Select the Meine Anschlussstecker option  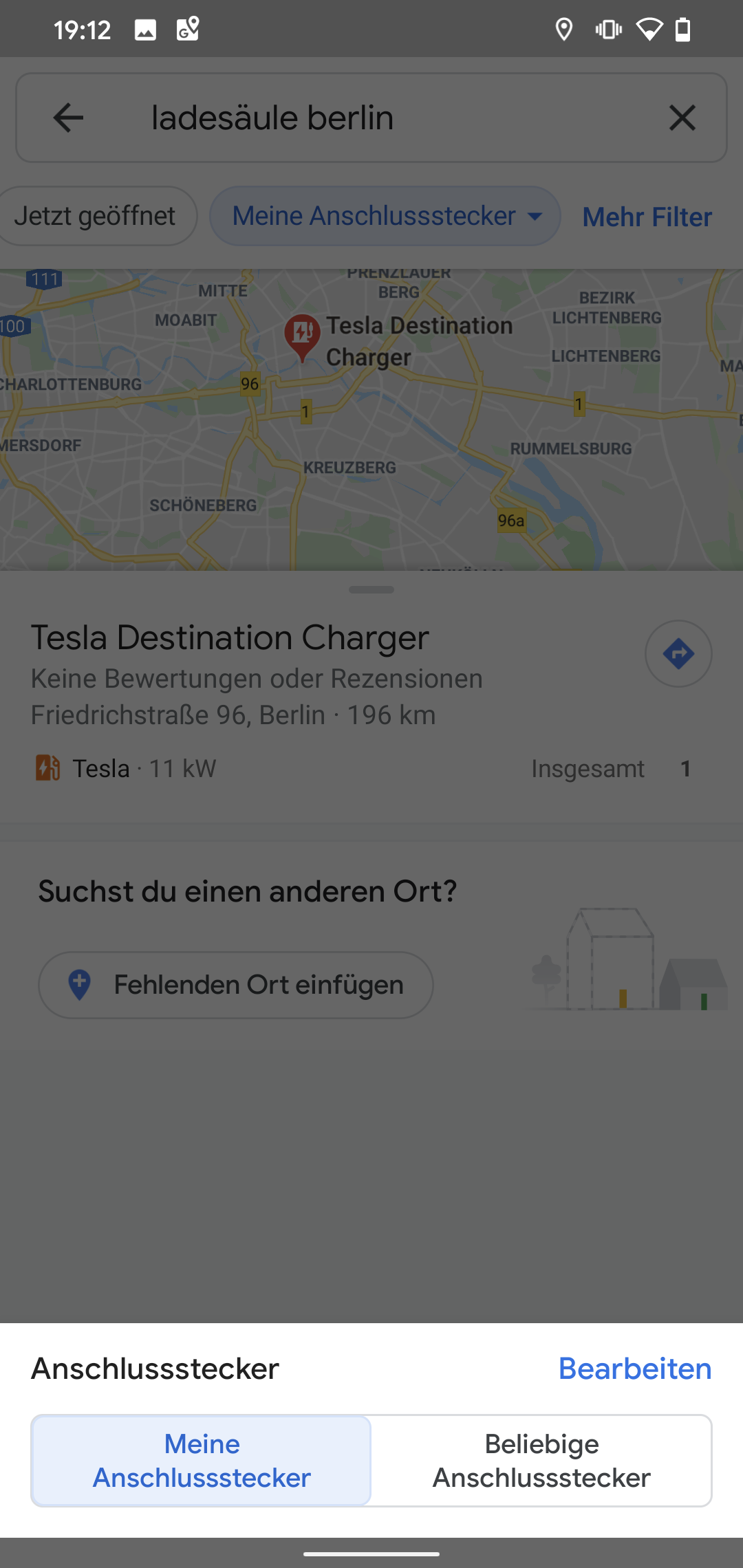click(x=202, y=1461)
